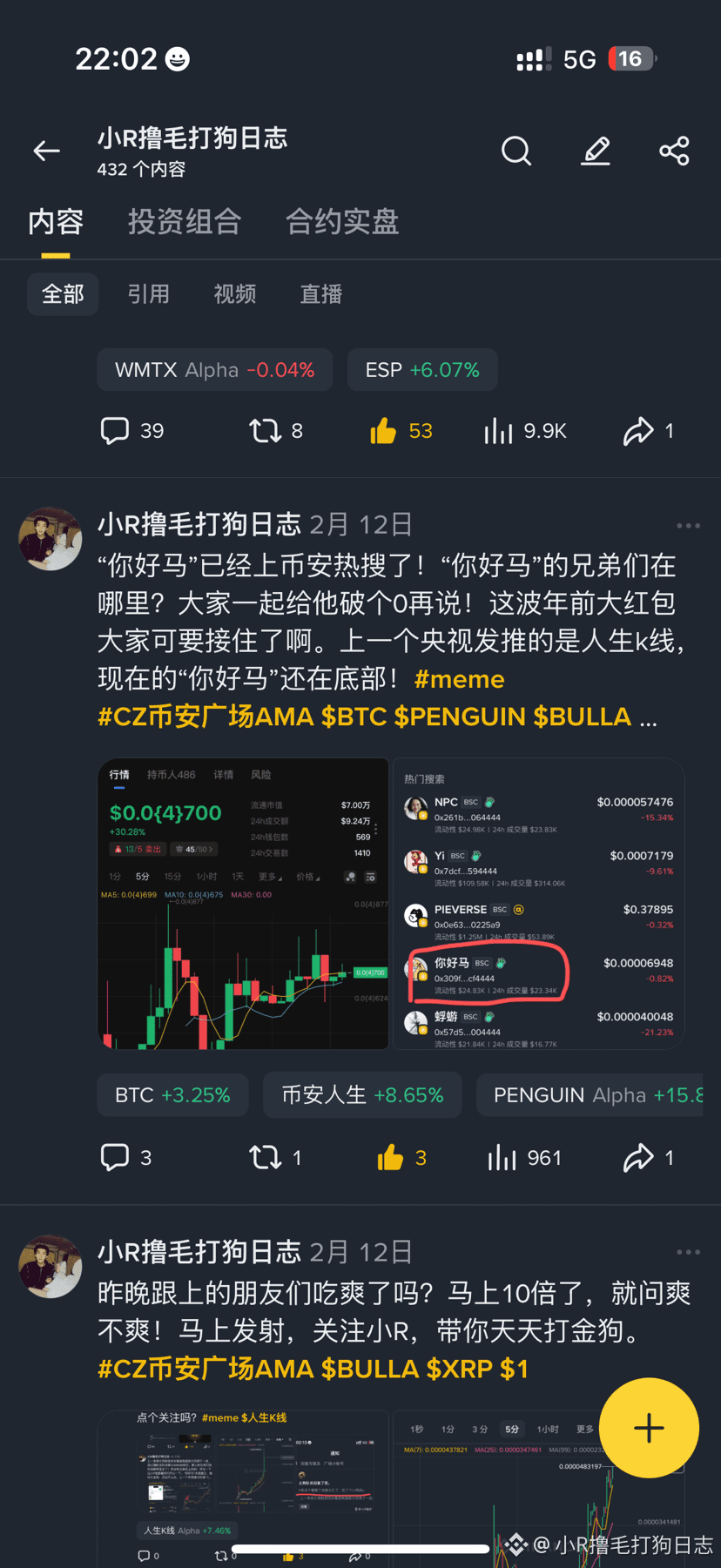Tap the pencil edit icon
This screenshot has height=1568, width=721.
tap(596, 151)
